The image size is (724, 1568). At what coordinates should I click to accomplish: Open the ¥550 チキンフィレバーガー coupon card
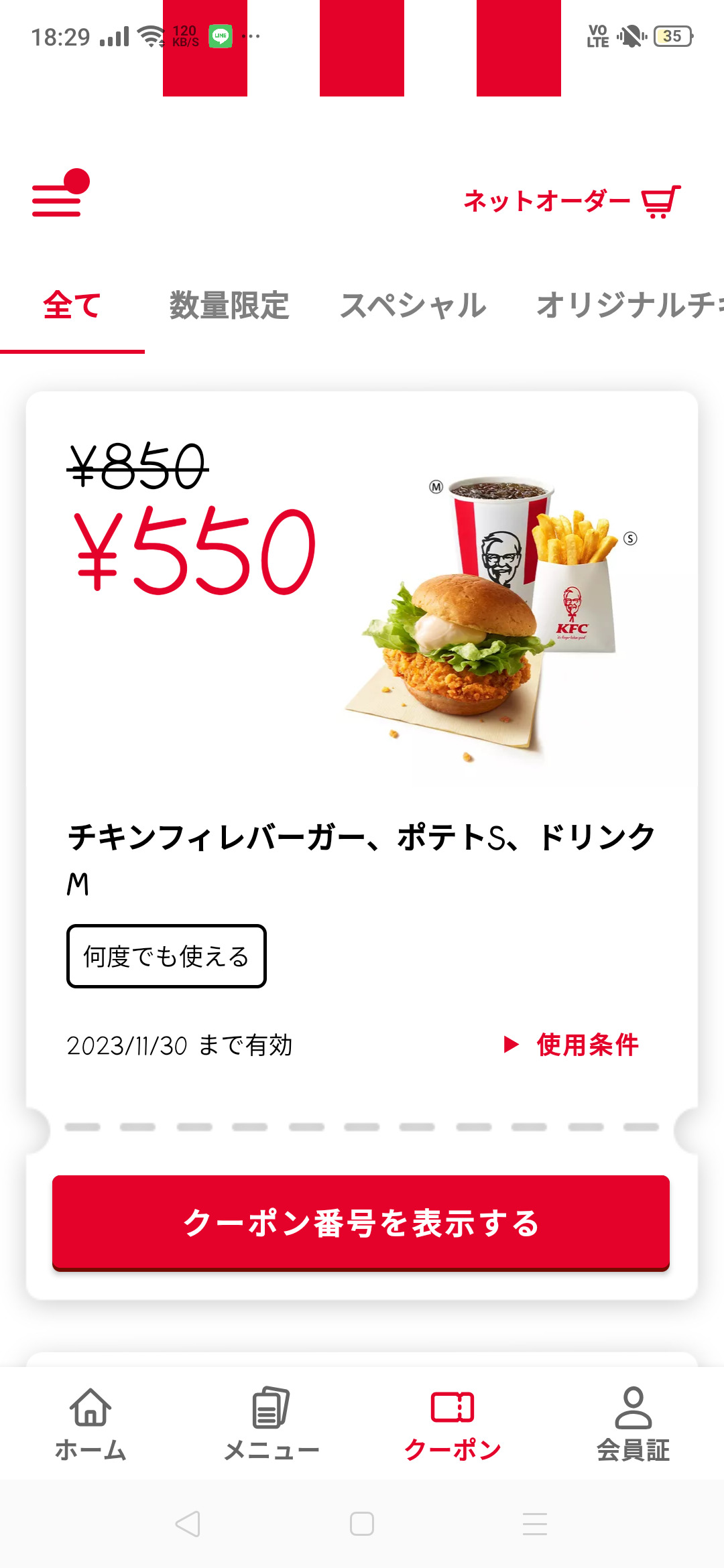tap(362, 670)
